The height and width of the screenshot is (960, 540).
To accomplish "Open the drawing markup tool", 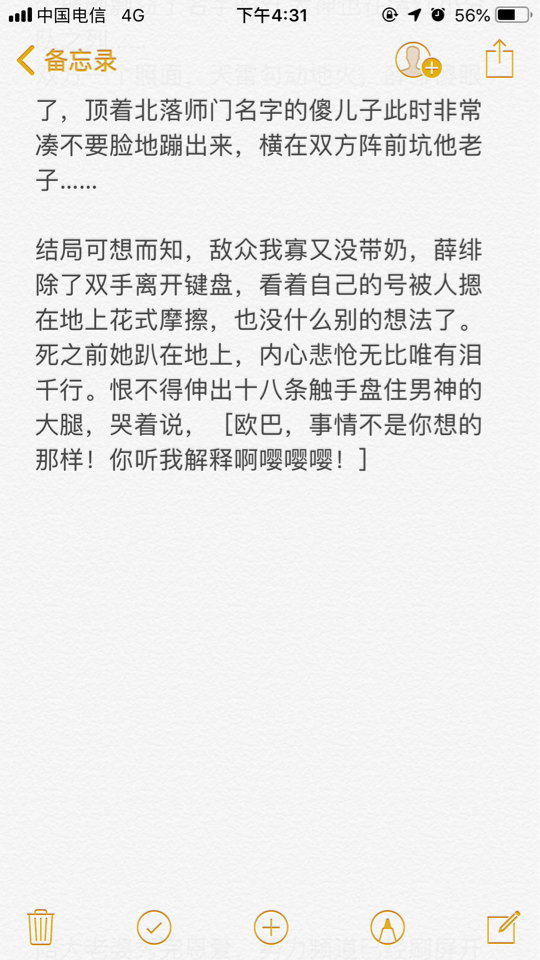I will click(388, 927).
